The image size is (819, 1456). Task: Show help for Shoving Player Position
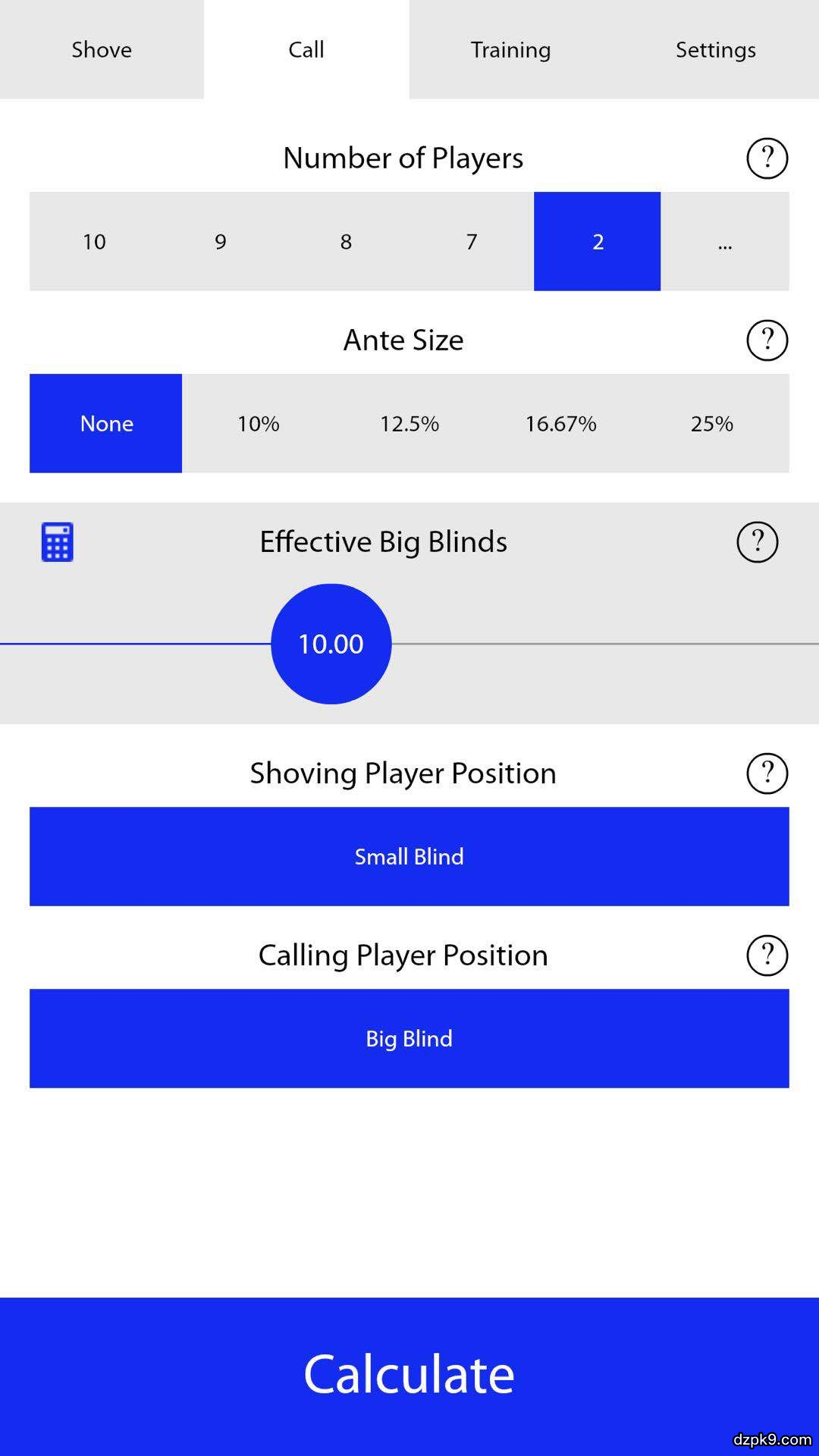(x=767, y=773)
